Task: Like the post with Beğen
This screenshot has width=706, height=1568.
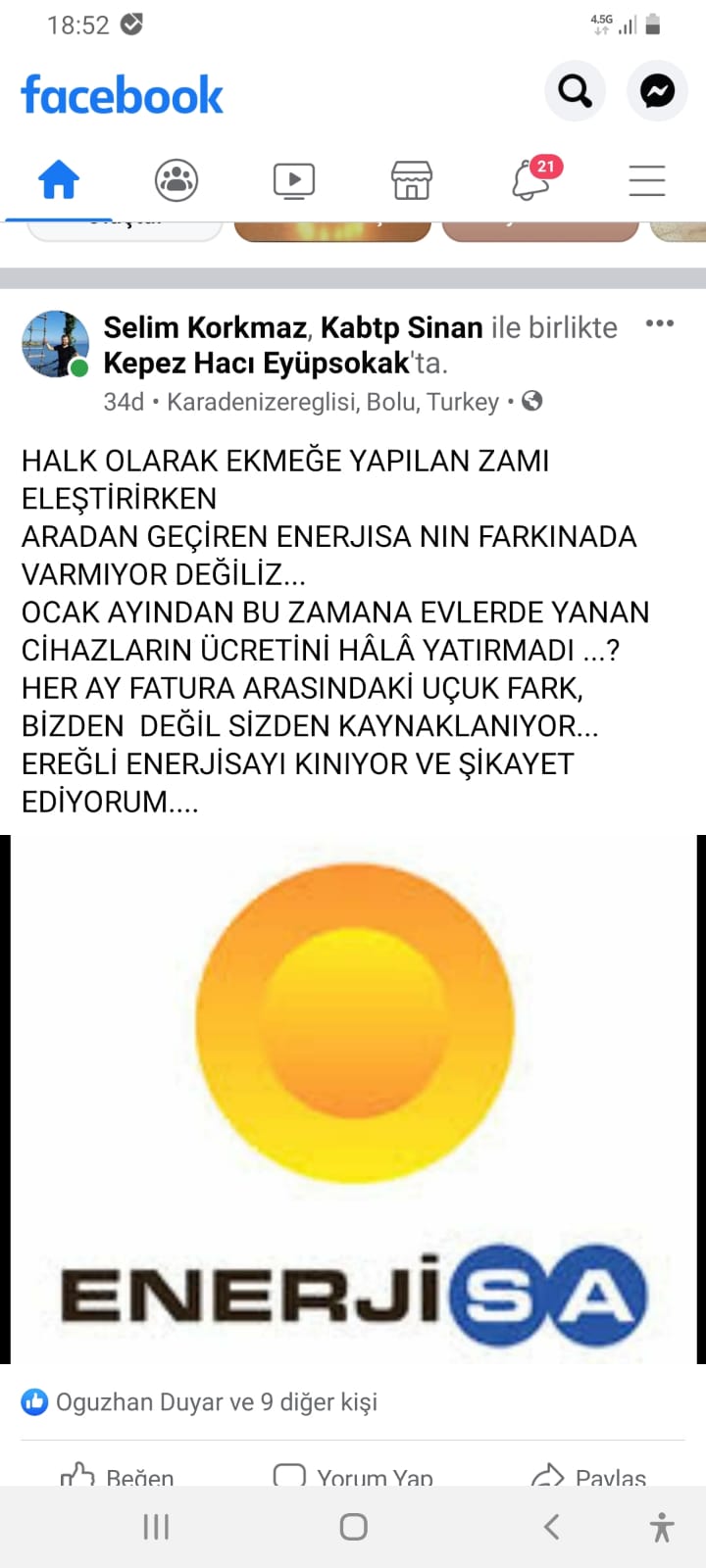Action: point(118,1476)
